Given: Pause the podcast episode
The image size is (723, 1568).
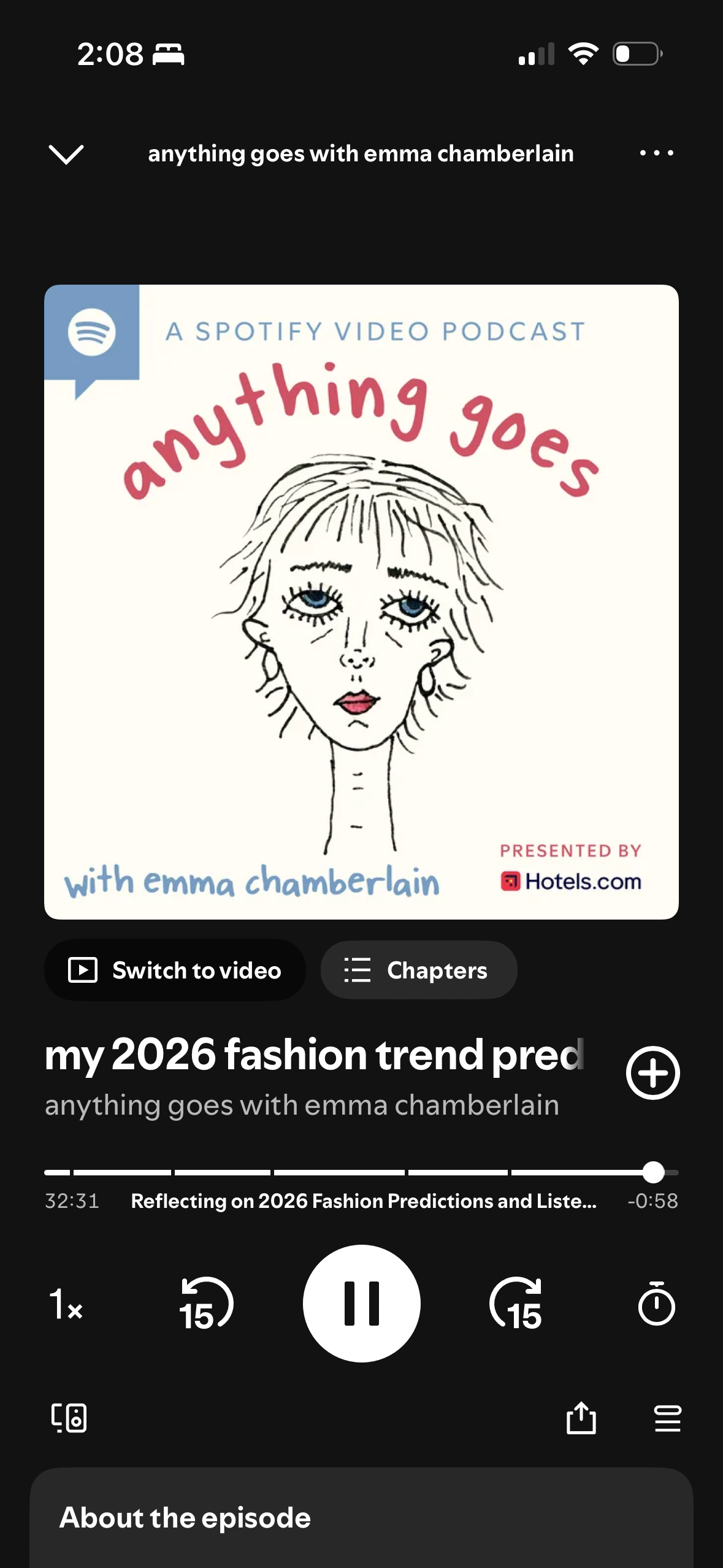Looking at the screenshot, I should [361, 1304].
